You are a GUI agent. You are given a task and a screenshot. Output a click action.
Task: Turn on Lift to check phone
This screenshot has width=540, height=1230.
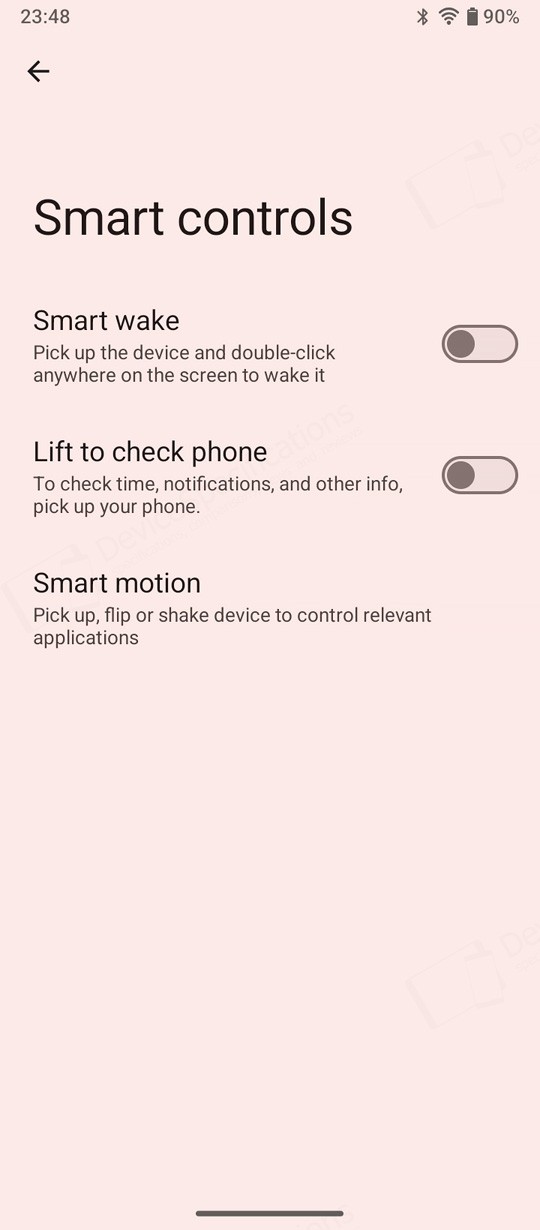(480, 475)
